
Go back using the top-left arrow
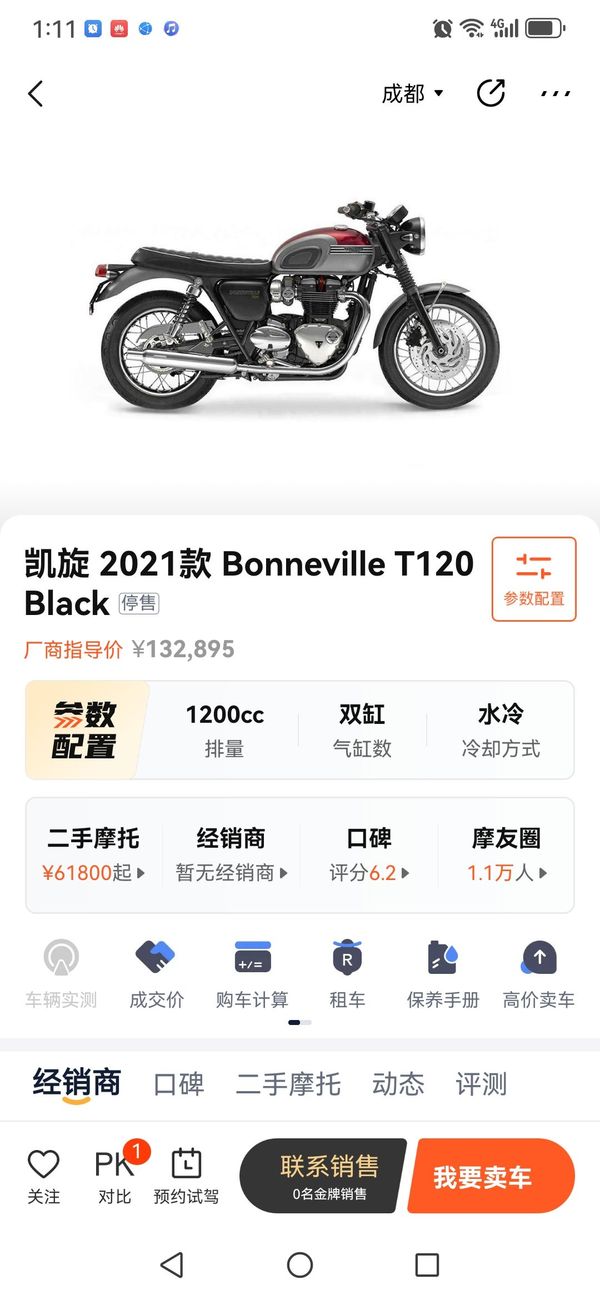point(36,94)
